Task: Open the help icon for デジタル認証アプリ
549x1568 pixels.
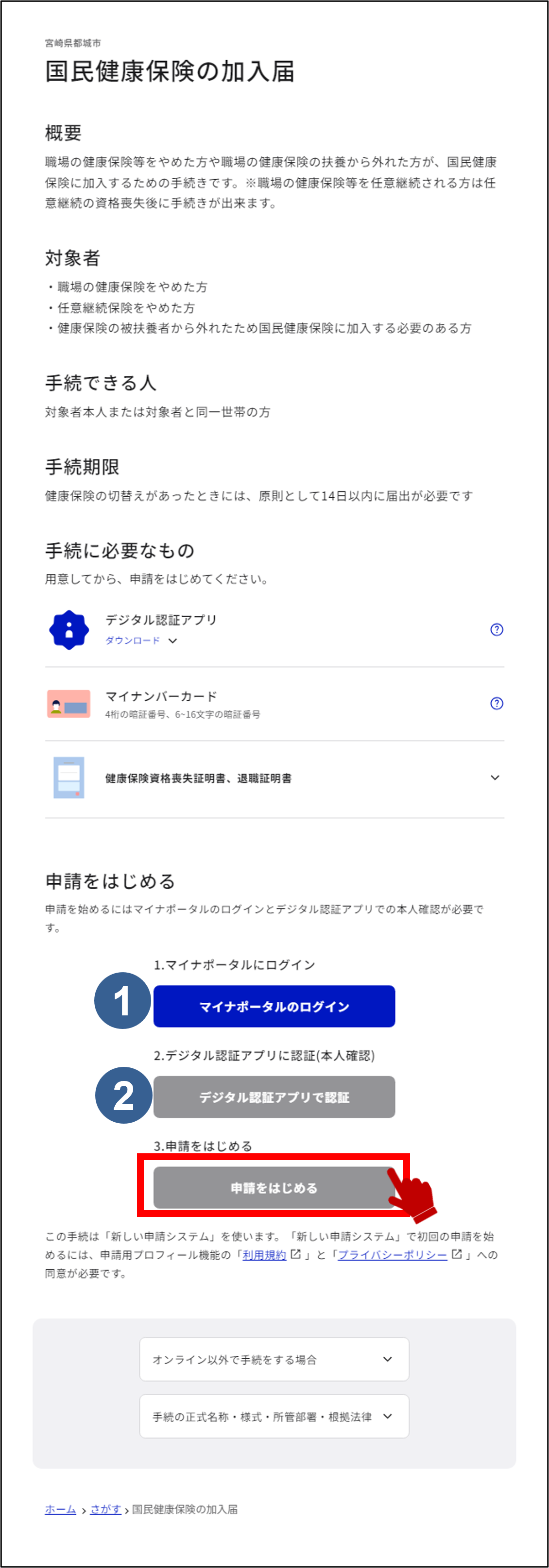Action: coord(497,629)
